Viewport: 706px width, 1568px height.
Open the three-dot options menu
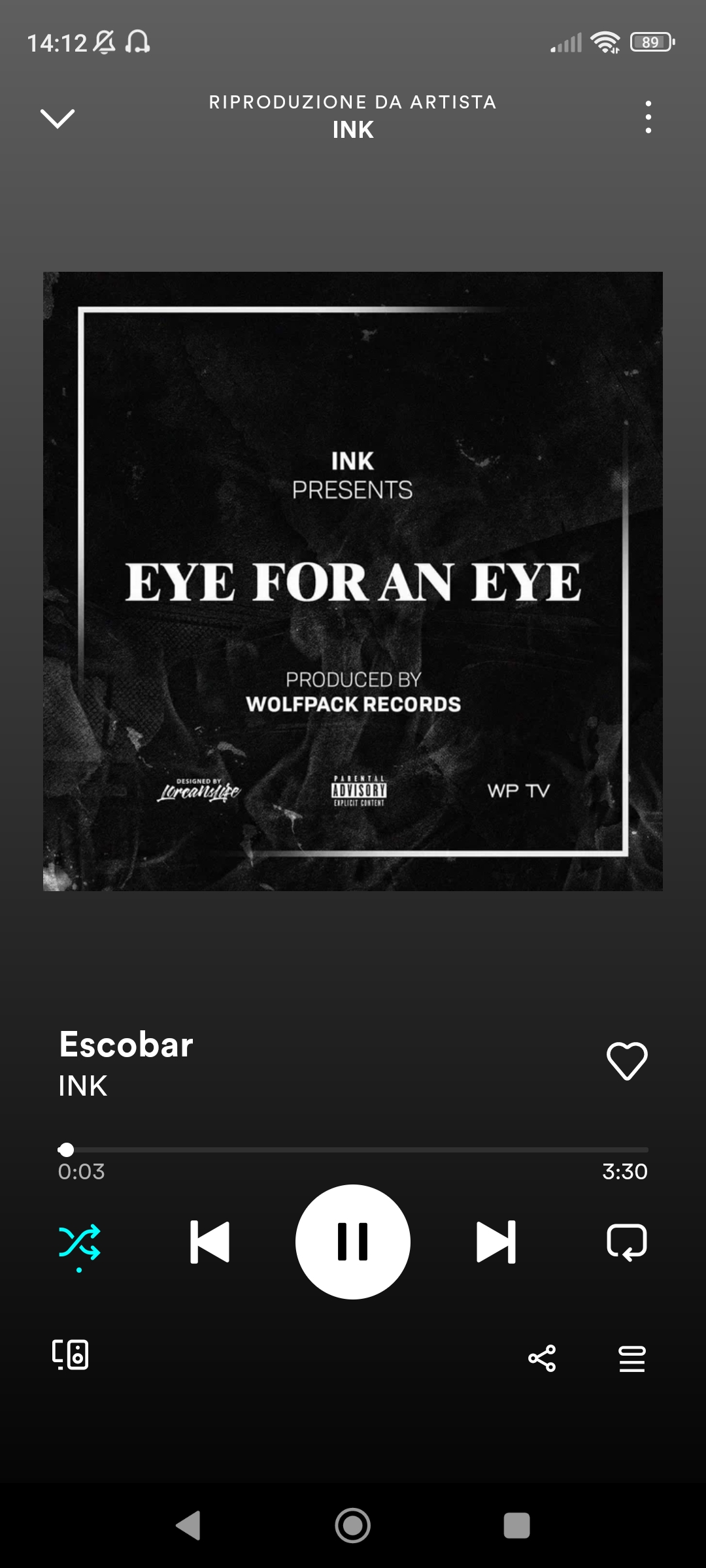point(648,117)
